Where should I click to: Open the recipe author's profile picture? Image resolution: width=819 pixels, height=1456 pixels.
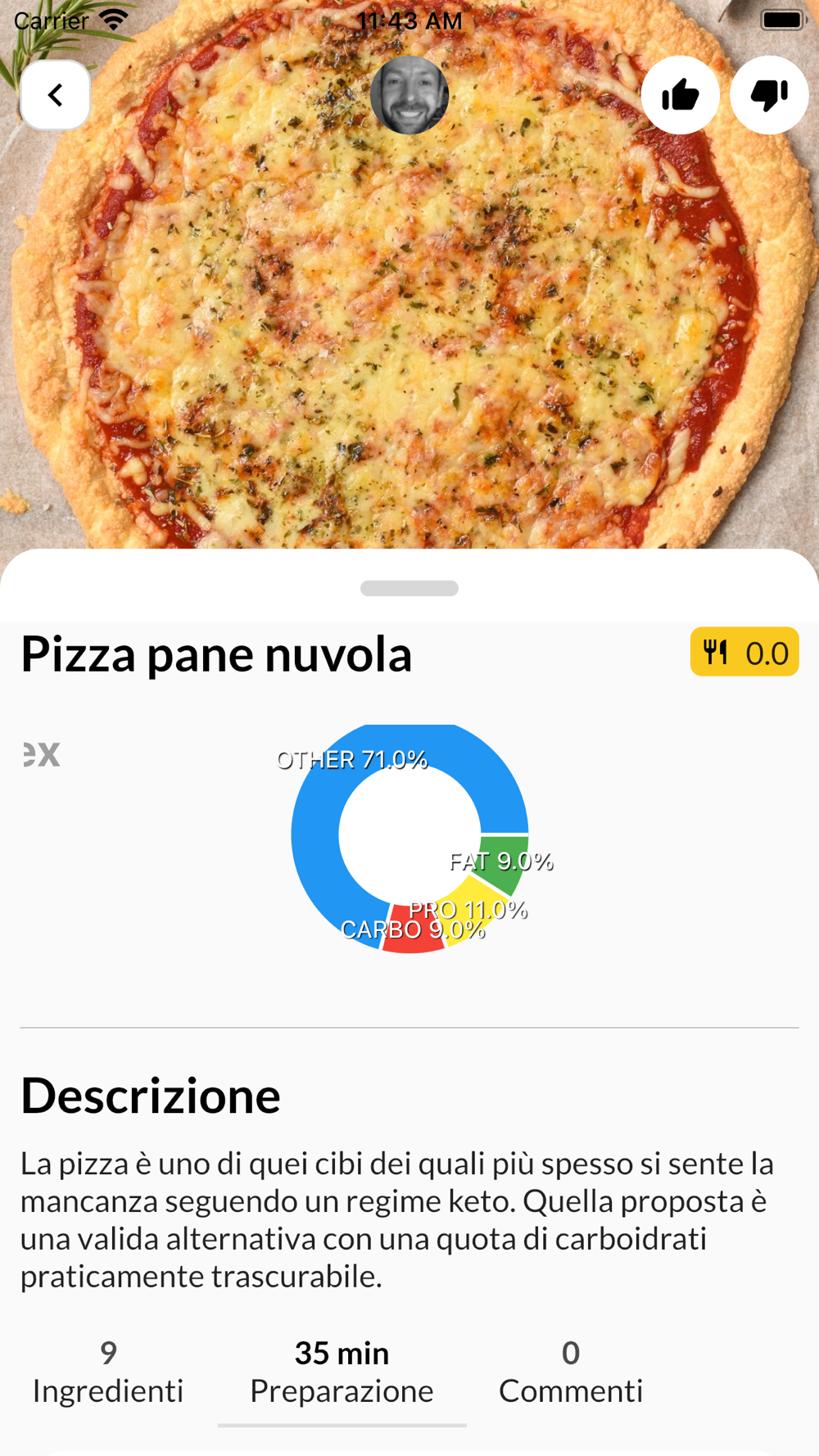click(409, 95)
